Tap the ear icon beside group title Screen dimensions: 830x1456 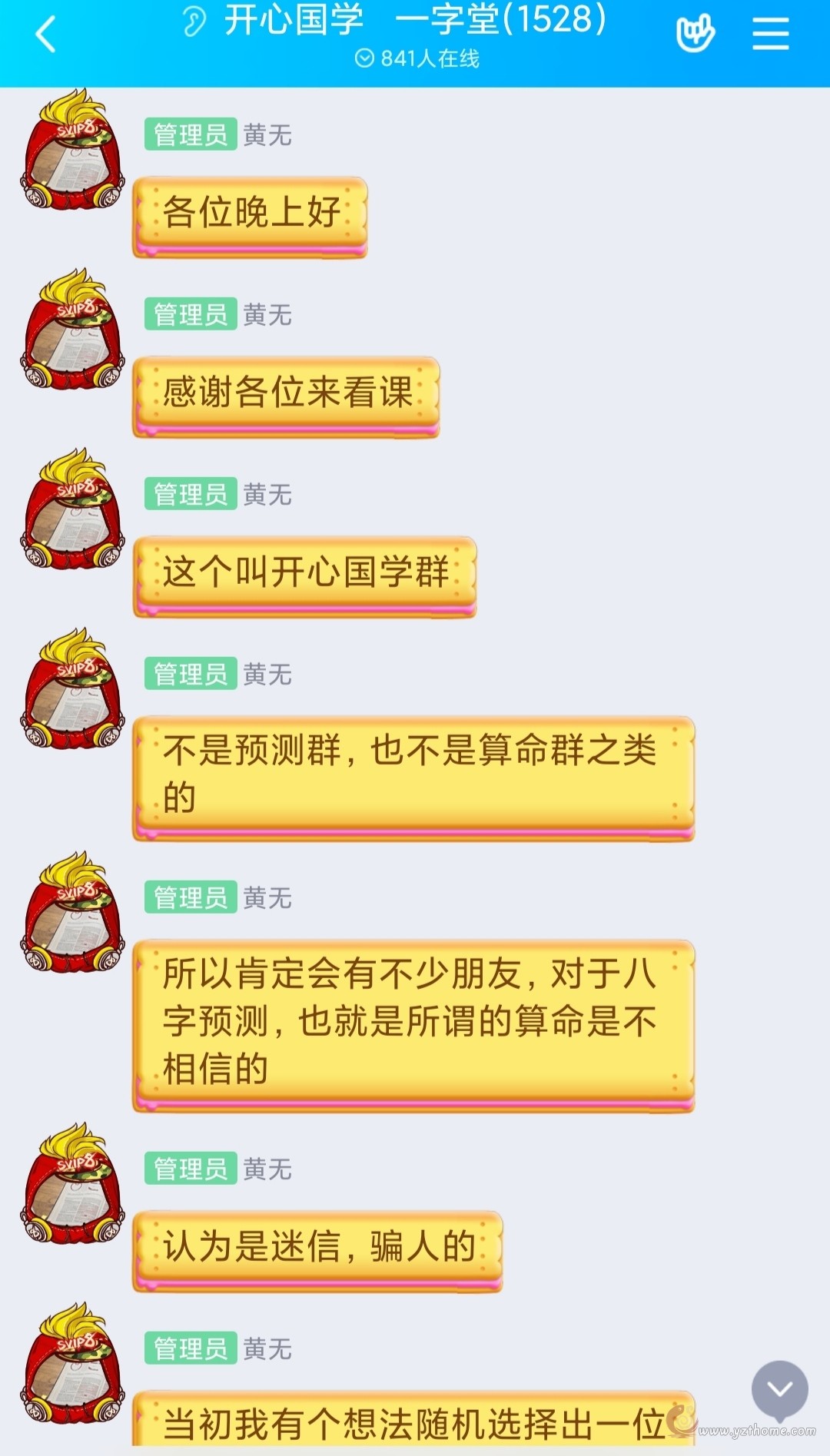(x=194, y=22)
